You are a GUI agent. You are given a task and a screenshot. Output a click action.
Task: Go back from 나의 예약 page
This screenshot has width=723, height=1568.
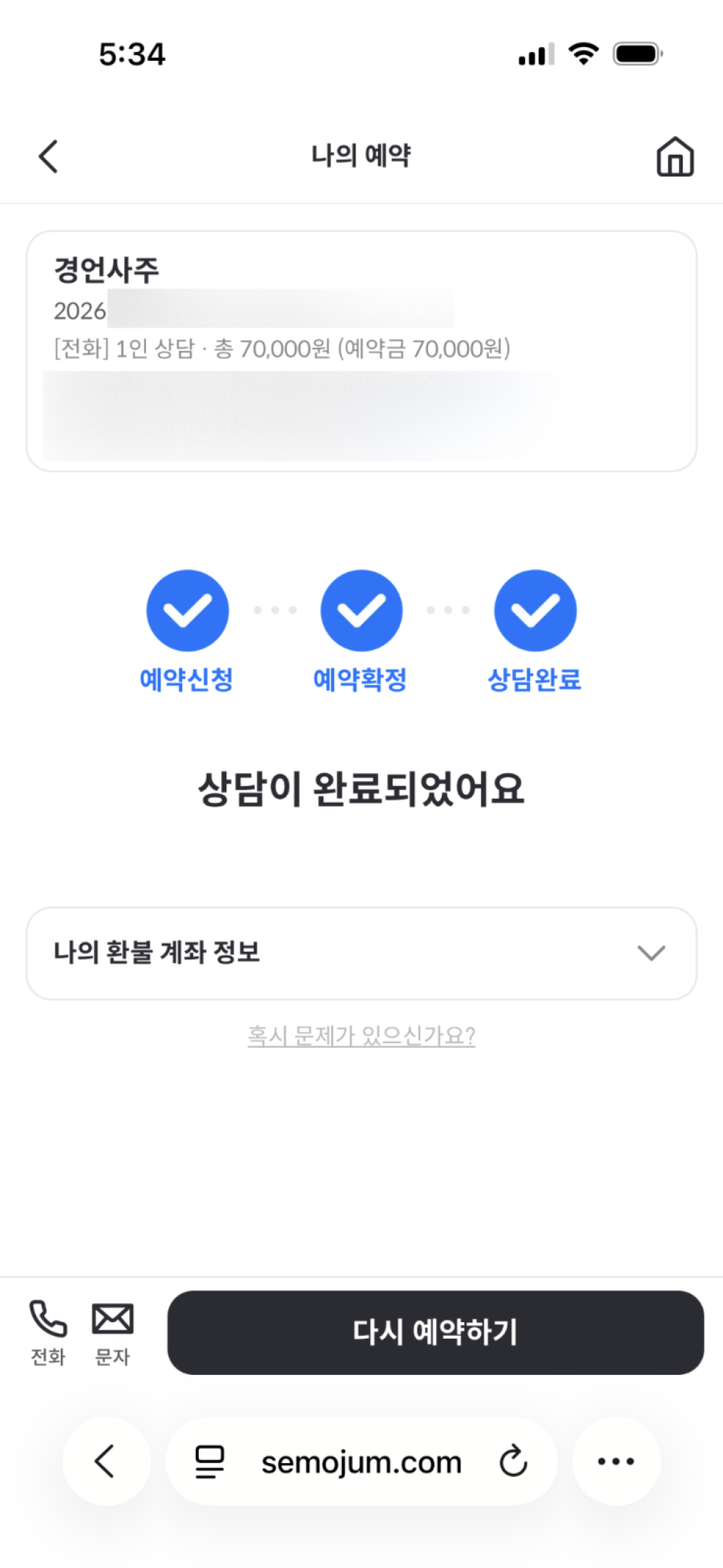[x=48, y=156]
